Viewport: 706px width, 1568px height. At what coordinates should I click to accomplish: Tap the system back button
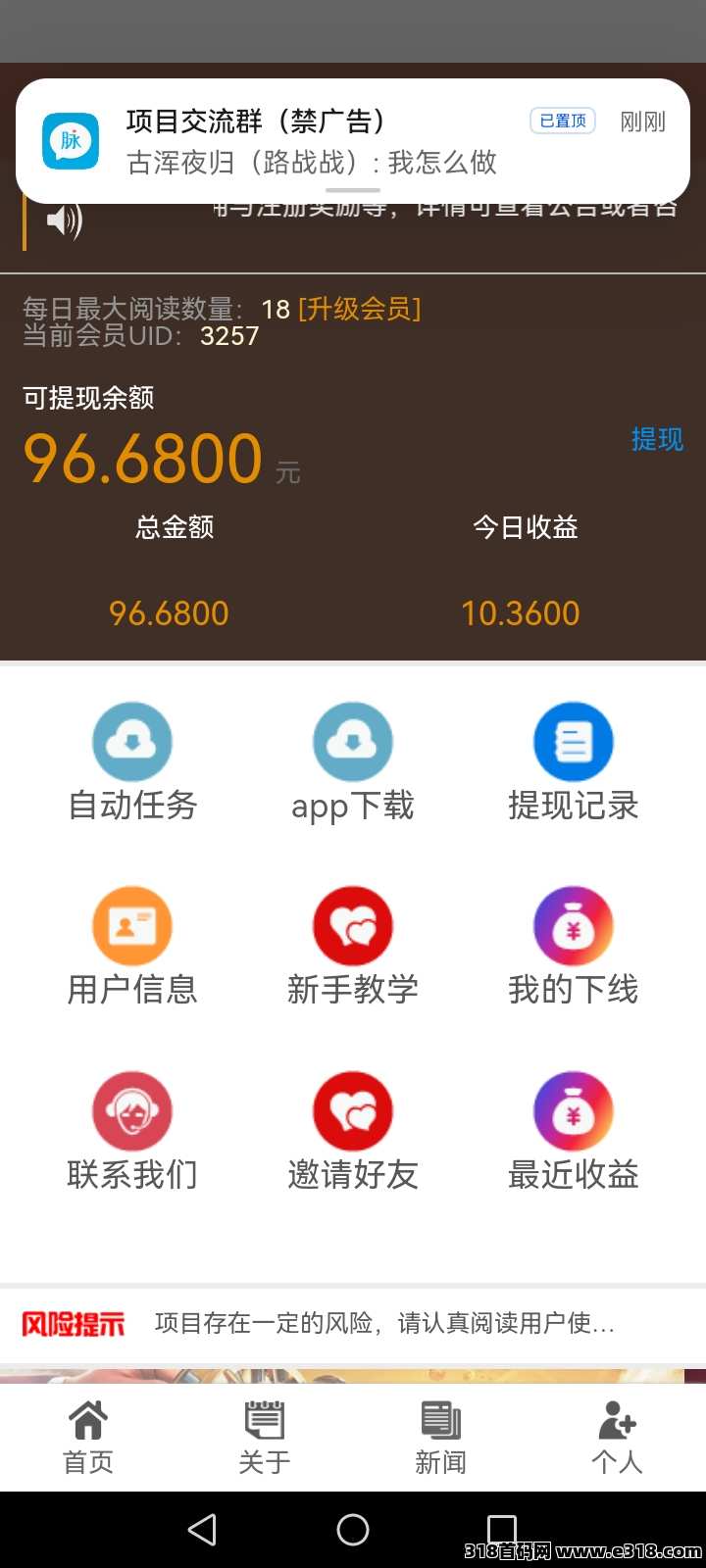[202, 1530]
